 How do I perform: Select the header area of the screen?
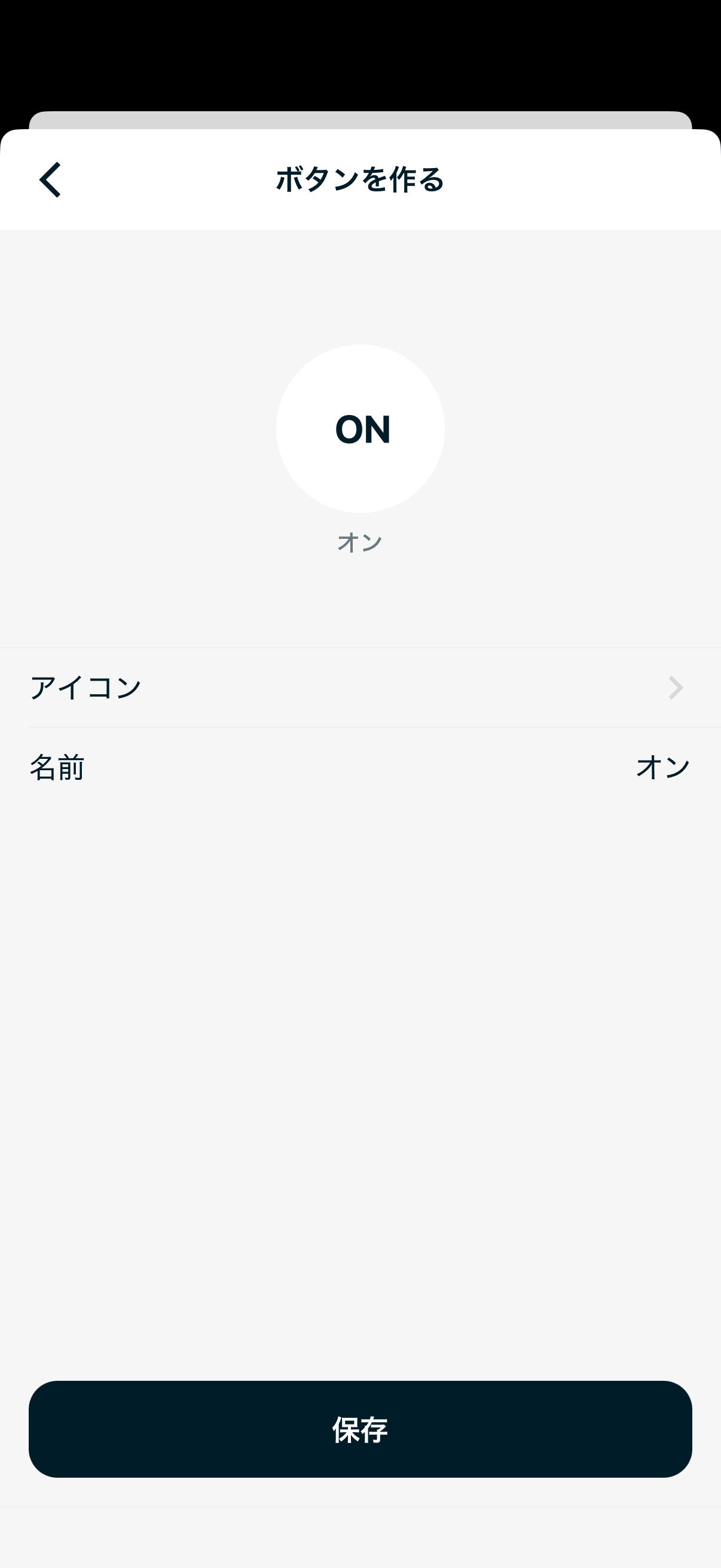click(x=360, y=179)
